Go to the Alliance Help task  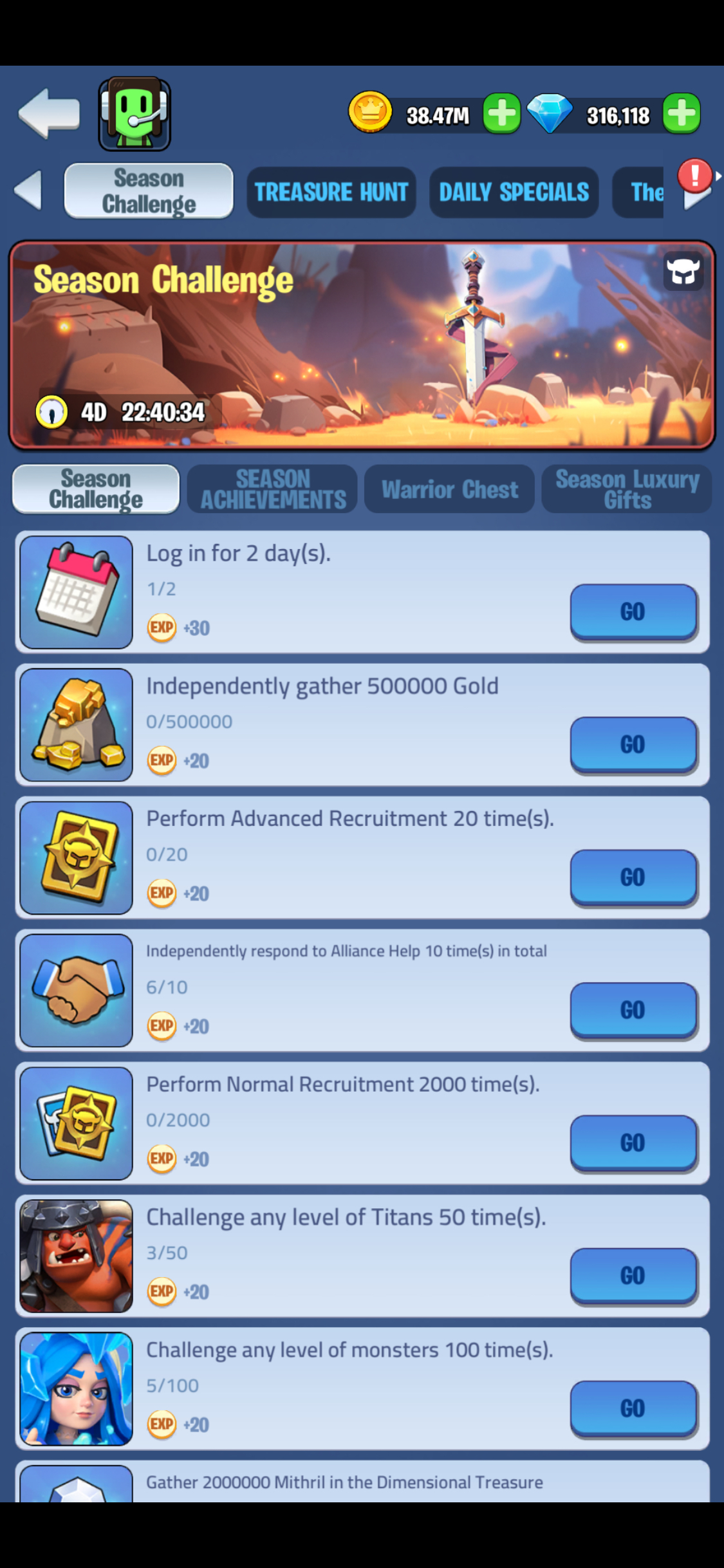tap(633, 1010)
